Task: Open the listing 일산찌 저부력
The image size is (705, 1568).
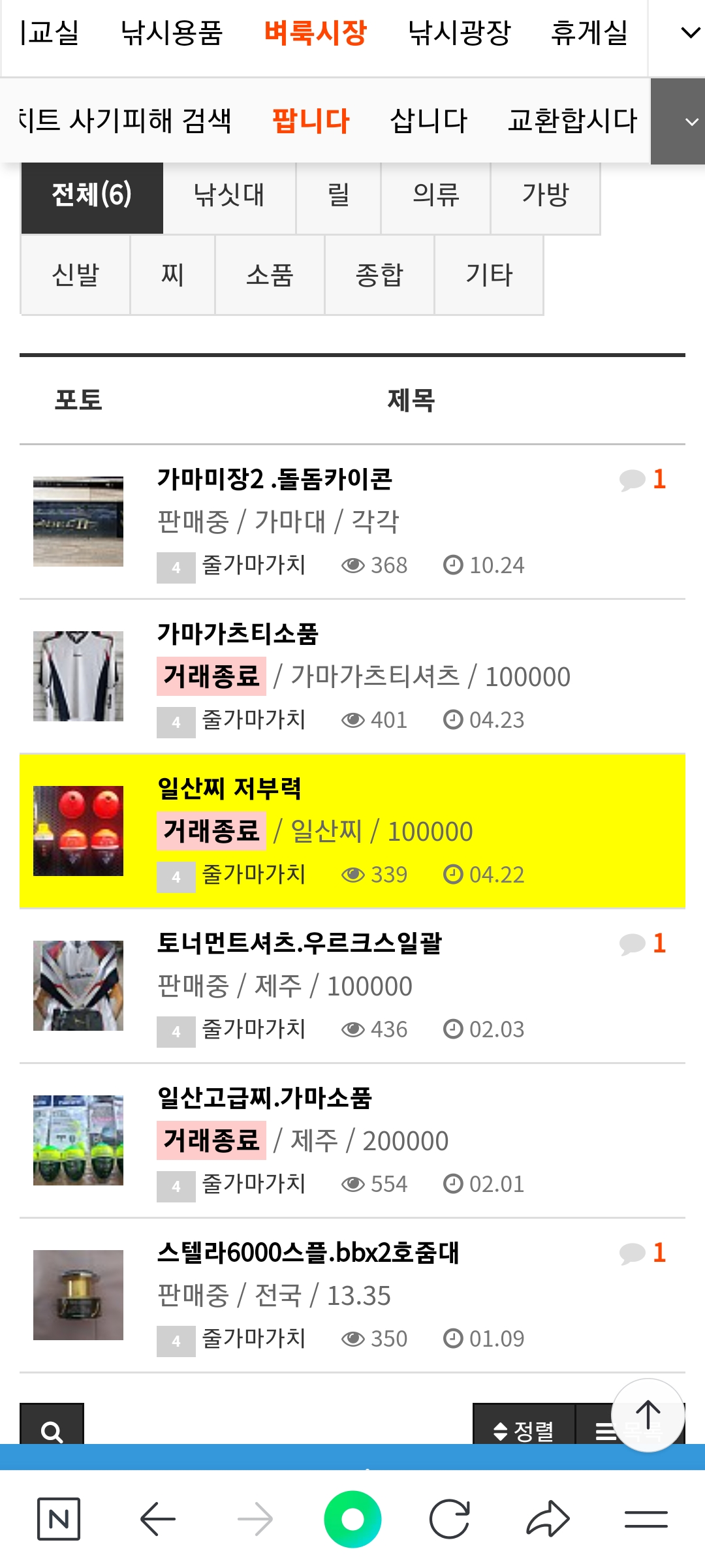Action: (230, 789)
